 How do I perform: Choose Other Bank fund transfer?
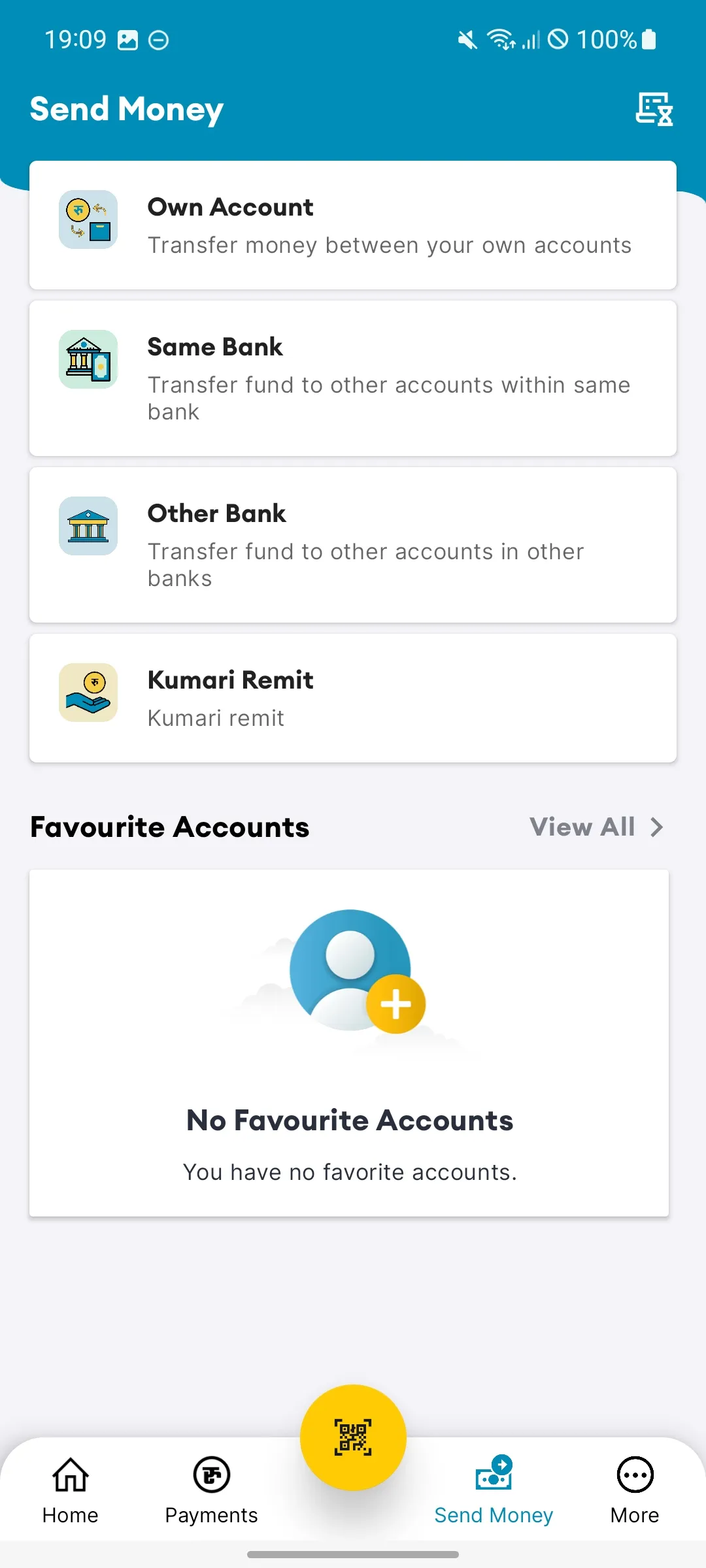[x=352, y=544]
